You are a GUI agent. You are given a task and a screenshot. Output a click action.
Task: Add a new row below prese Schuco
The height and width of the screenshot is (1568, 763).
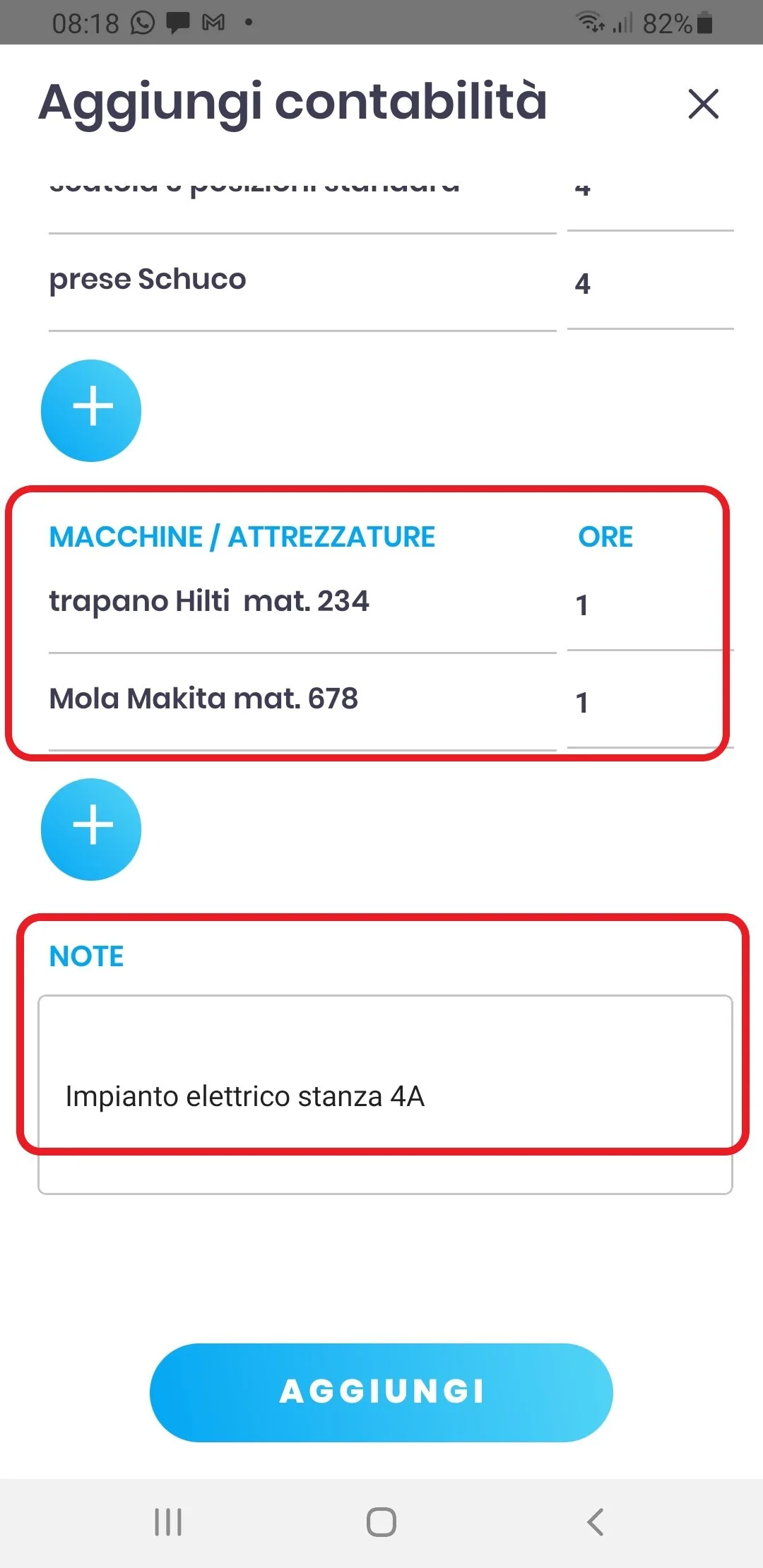(91, 410)
